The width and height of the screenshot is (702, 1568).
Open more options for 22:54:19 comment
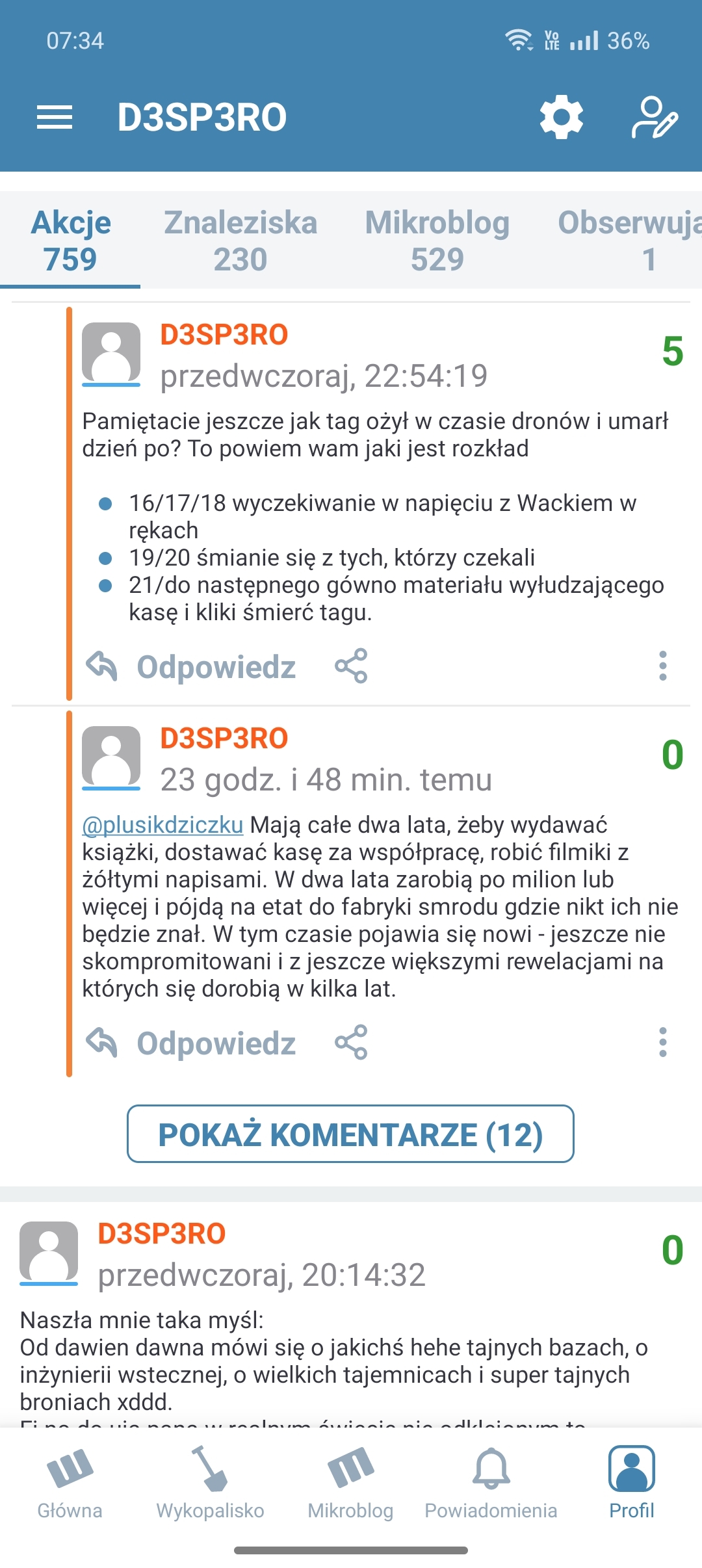[662, 666]
